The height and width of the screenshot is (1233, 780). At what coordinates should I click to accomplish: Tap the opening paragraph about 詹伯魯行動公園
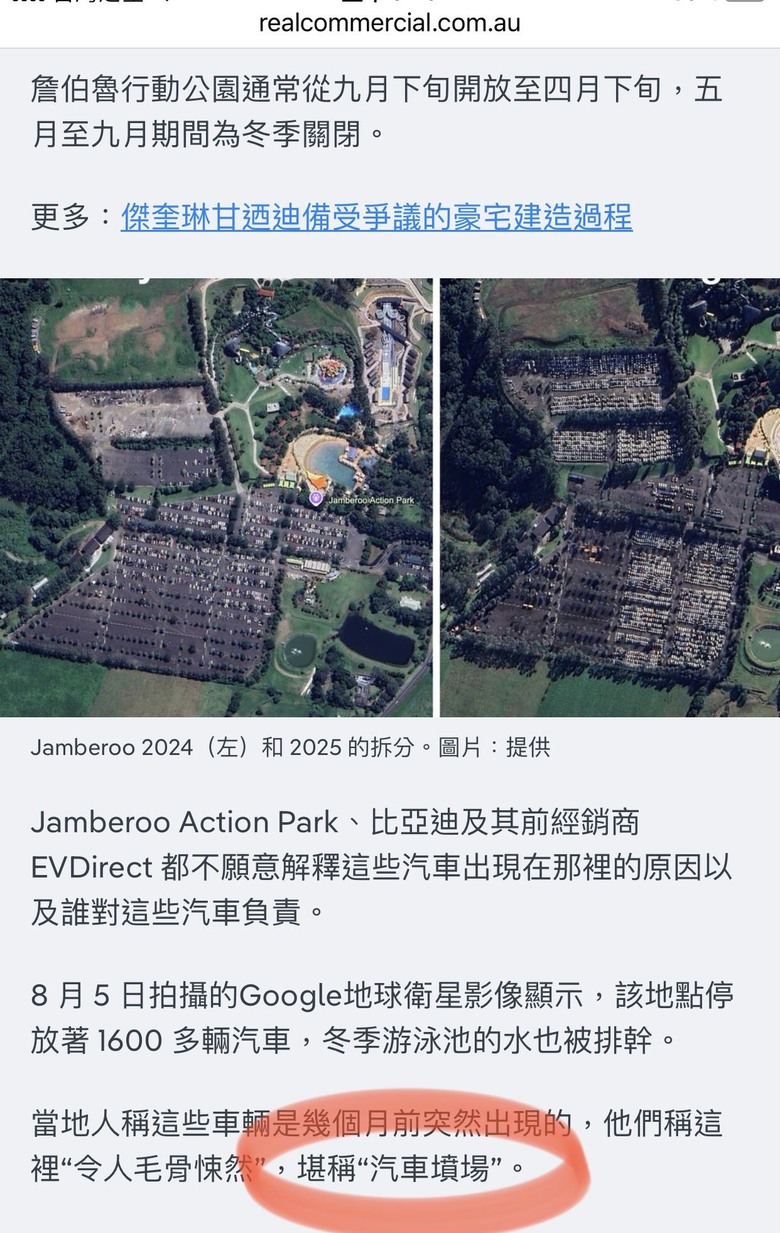(x=390, y=110)
